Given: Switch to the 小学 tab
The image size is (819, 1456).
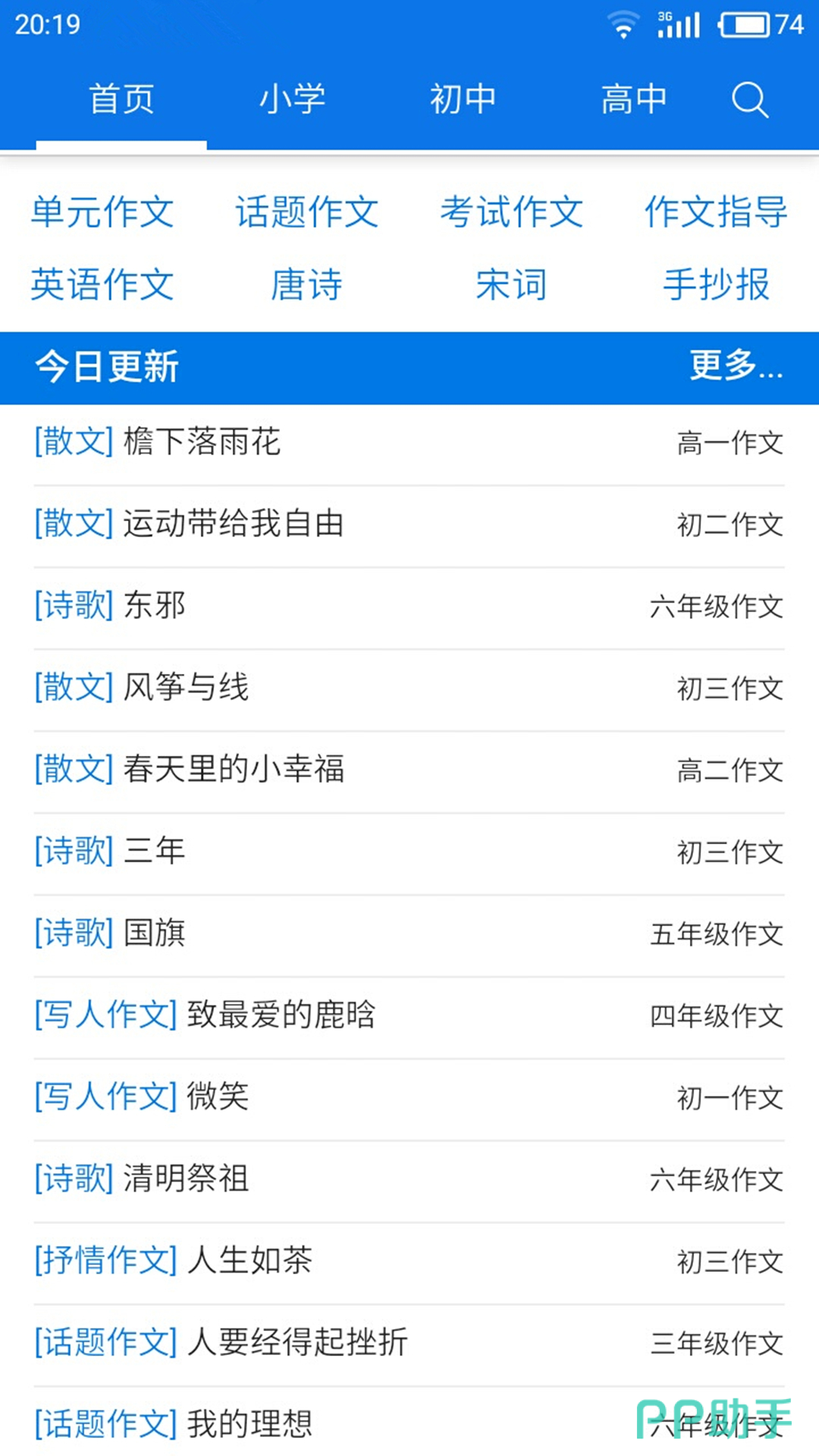Looking at the screenshot, I should pyautogui.click(x=292, y=99).
